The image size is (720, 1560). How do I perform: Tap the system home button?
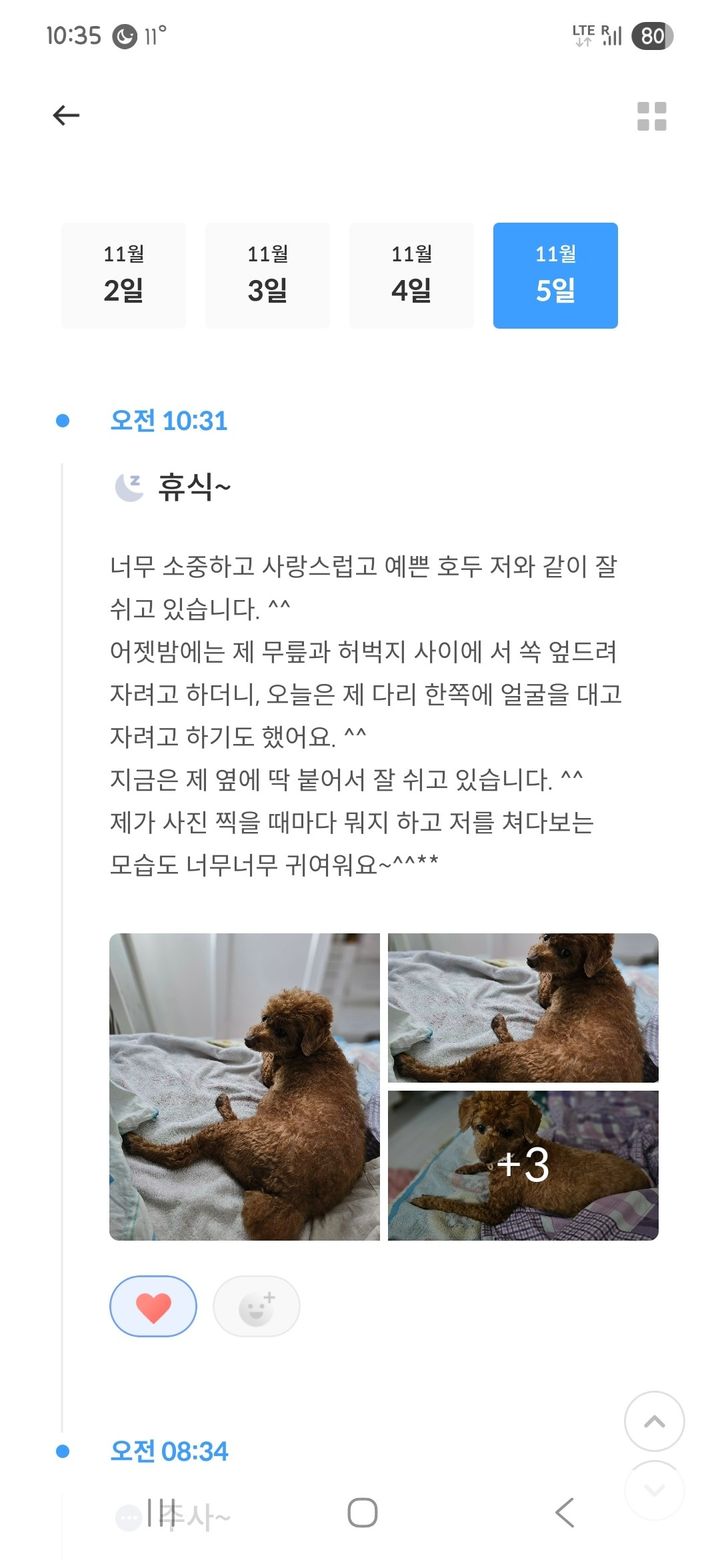pos(362,1512)
